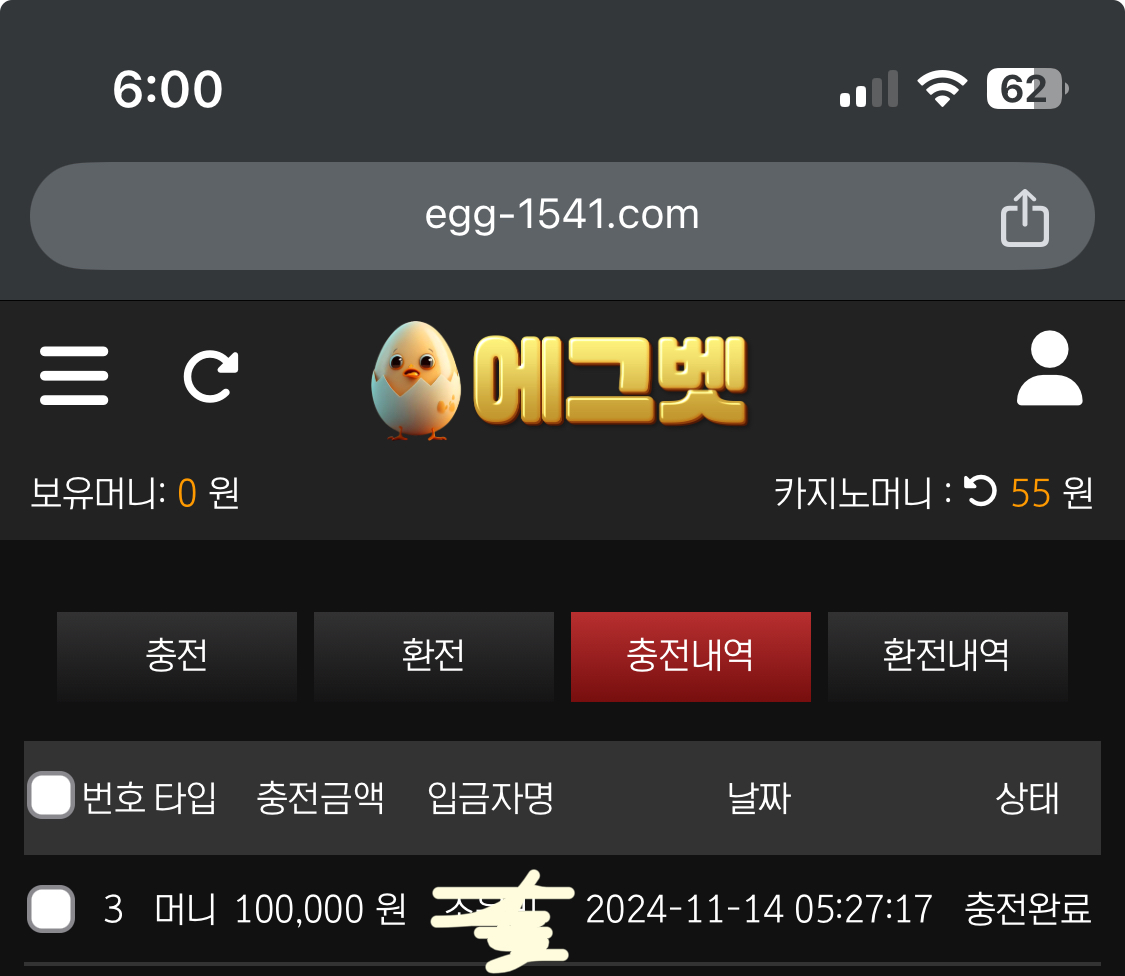The width and height of the screenshot is (1125, 976).
Task: Open the 환전내역 tab
Action: [947, 656]
